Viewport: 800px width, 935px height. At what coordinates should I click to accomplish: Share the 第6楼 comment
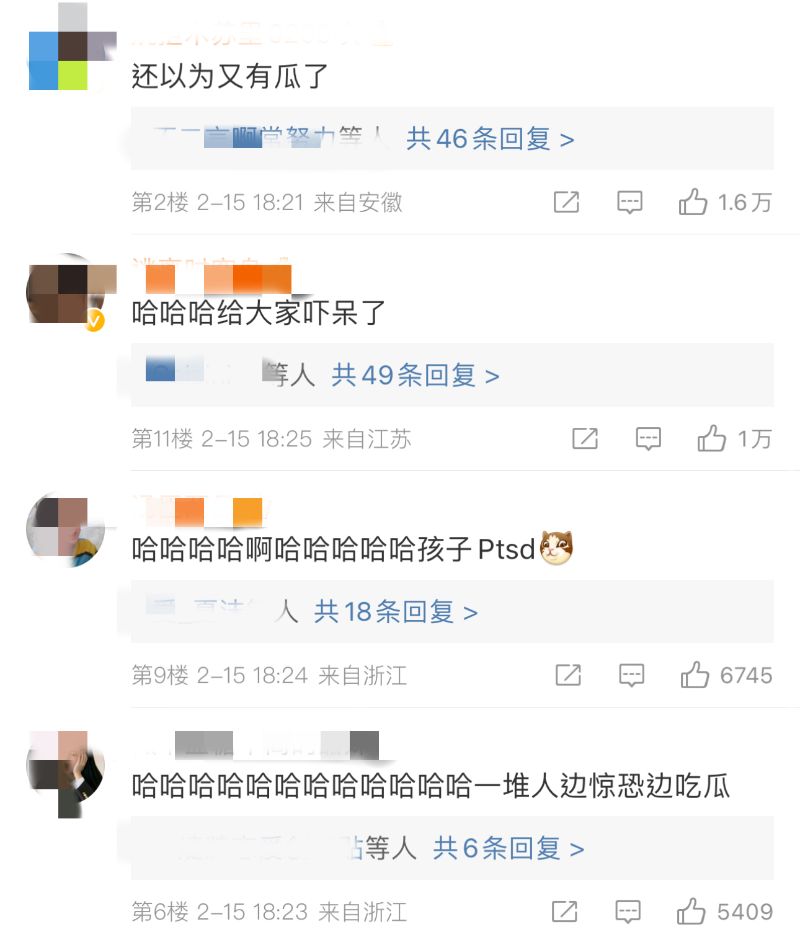565,912
